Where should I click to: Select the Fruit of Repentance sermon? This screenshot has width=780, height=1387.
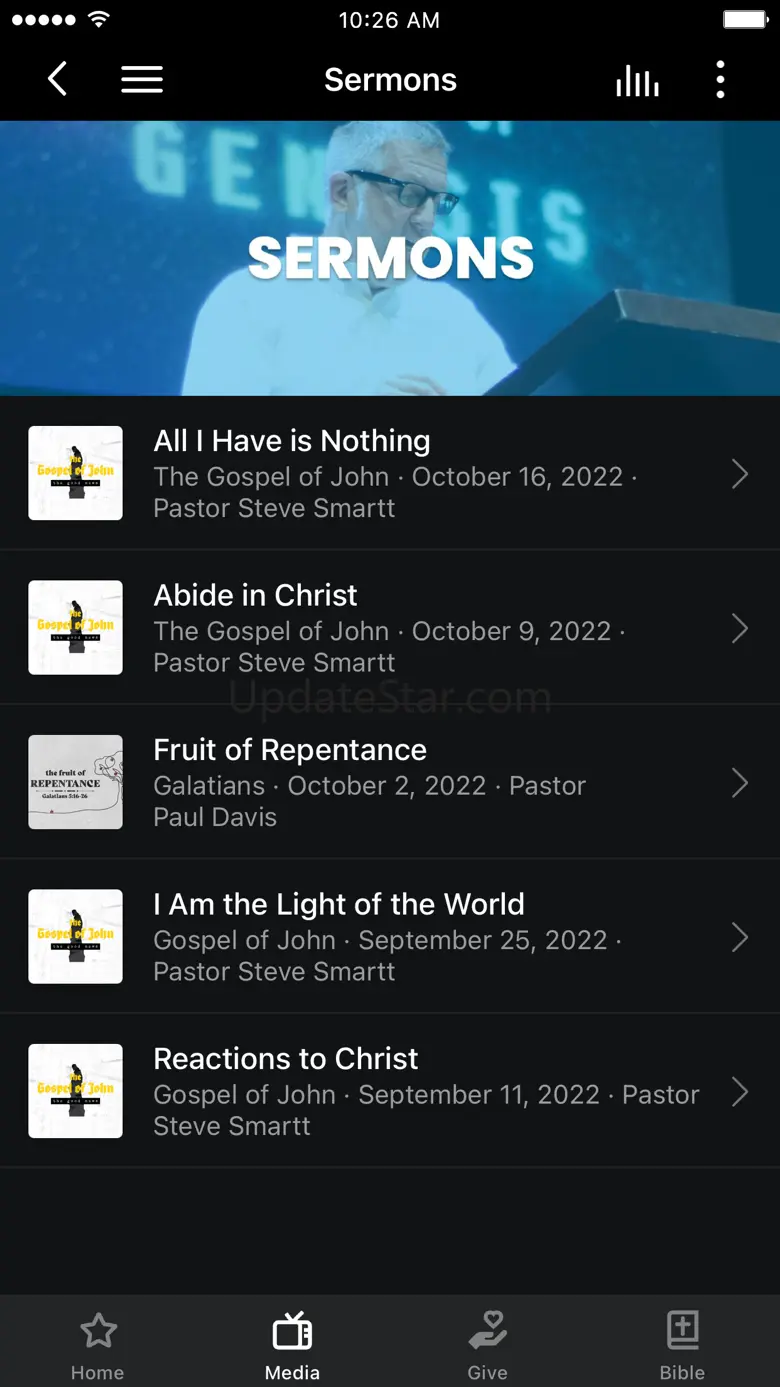390,782
